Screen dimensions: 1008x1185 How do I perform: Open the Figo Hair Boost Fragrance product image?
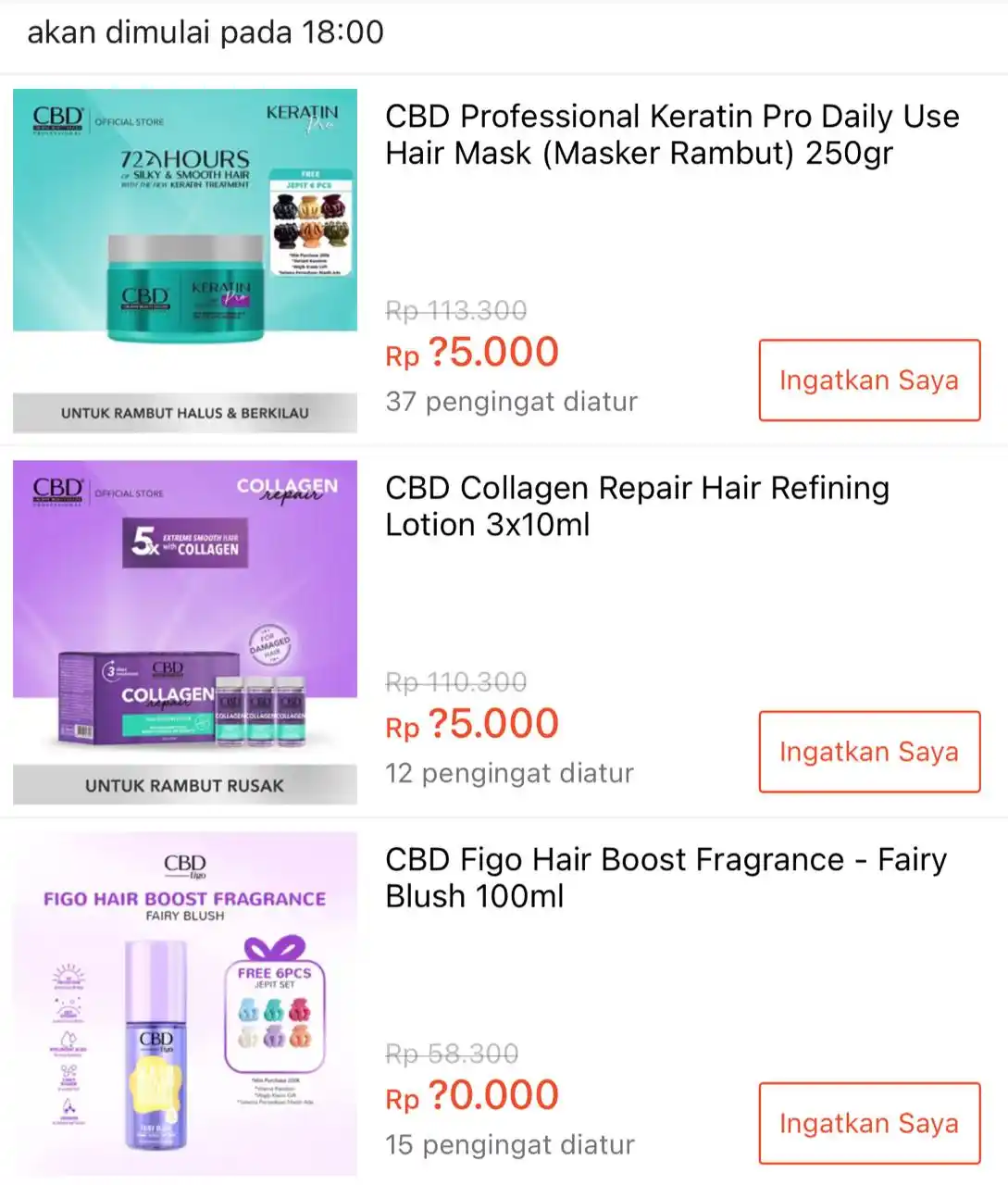pos(185,1000)
